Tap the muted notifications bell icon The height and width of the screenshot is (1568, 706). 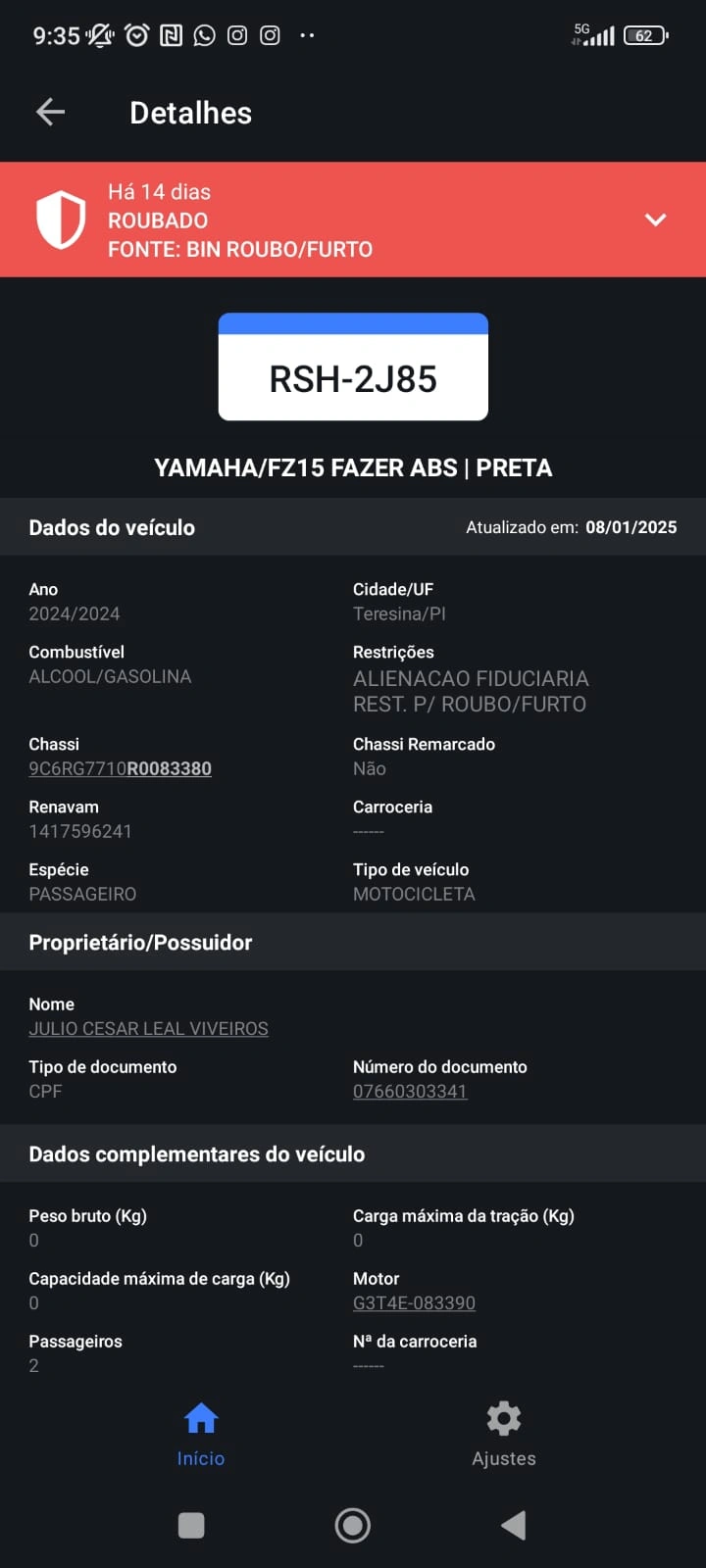coord(98,35)
